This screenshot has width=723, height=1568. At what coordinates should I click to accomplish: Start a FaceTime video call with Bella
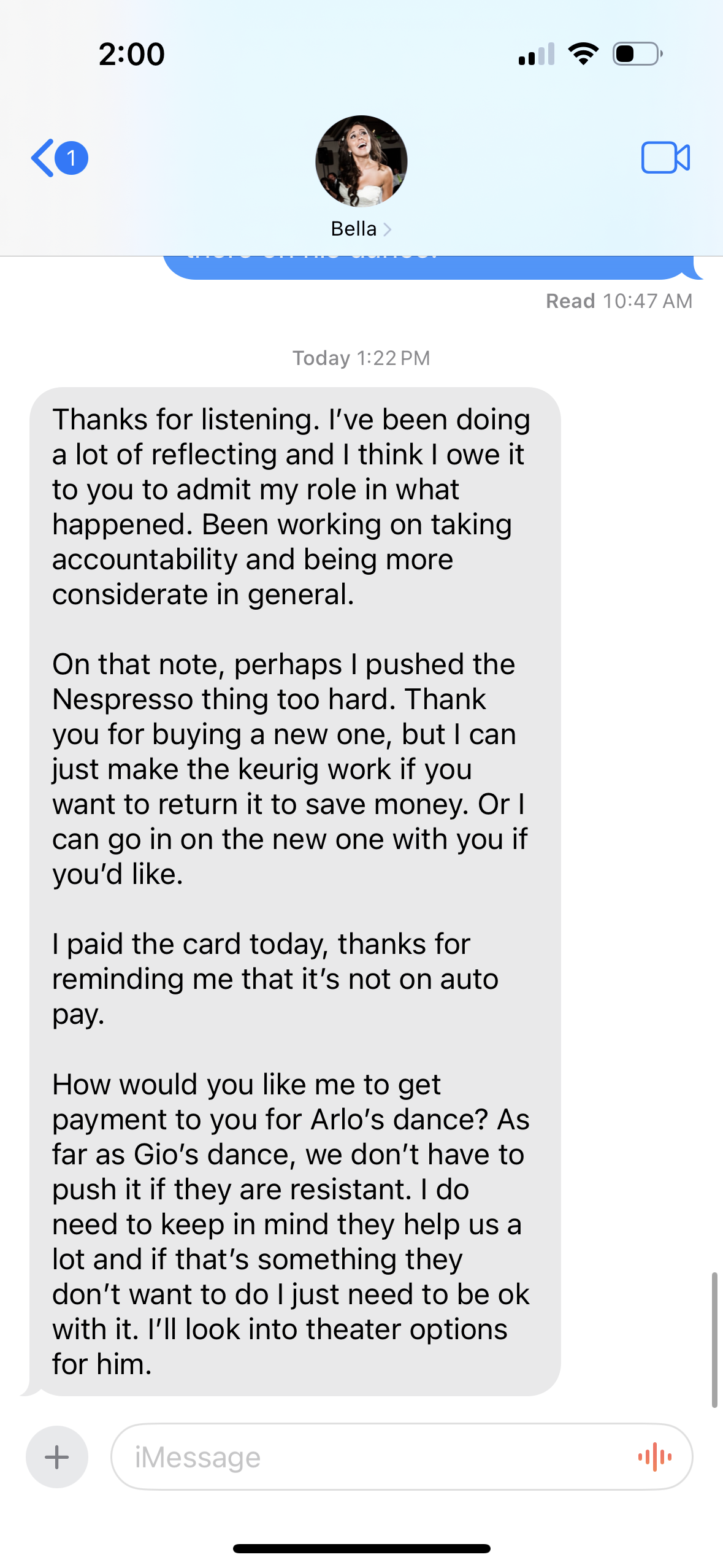click(x=665, y=158)
